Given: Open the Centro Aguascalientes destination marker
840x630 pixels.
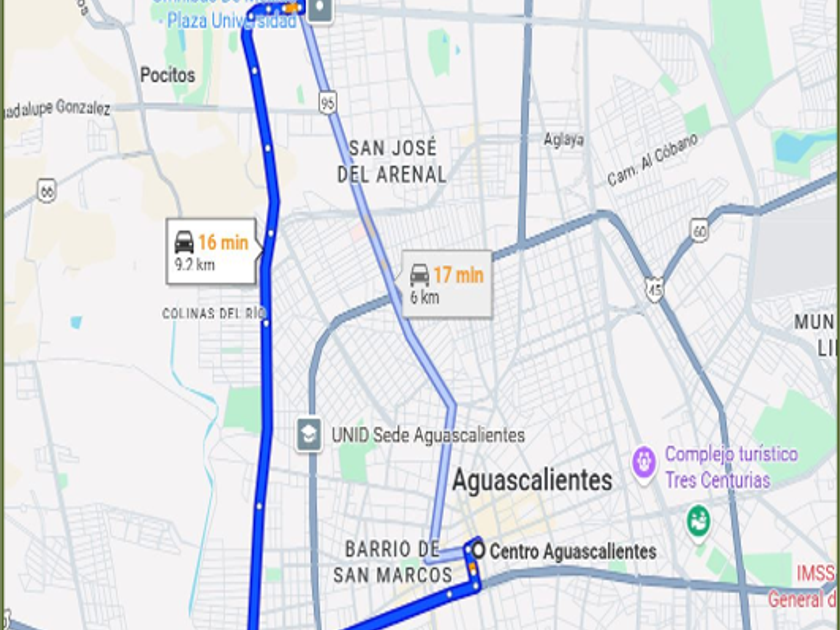Looking at the screenshot, I should pyautogui.click(x=479, y=550).
